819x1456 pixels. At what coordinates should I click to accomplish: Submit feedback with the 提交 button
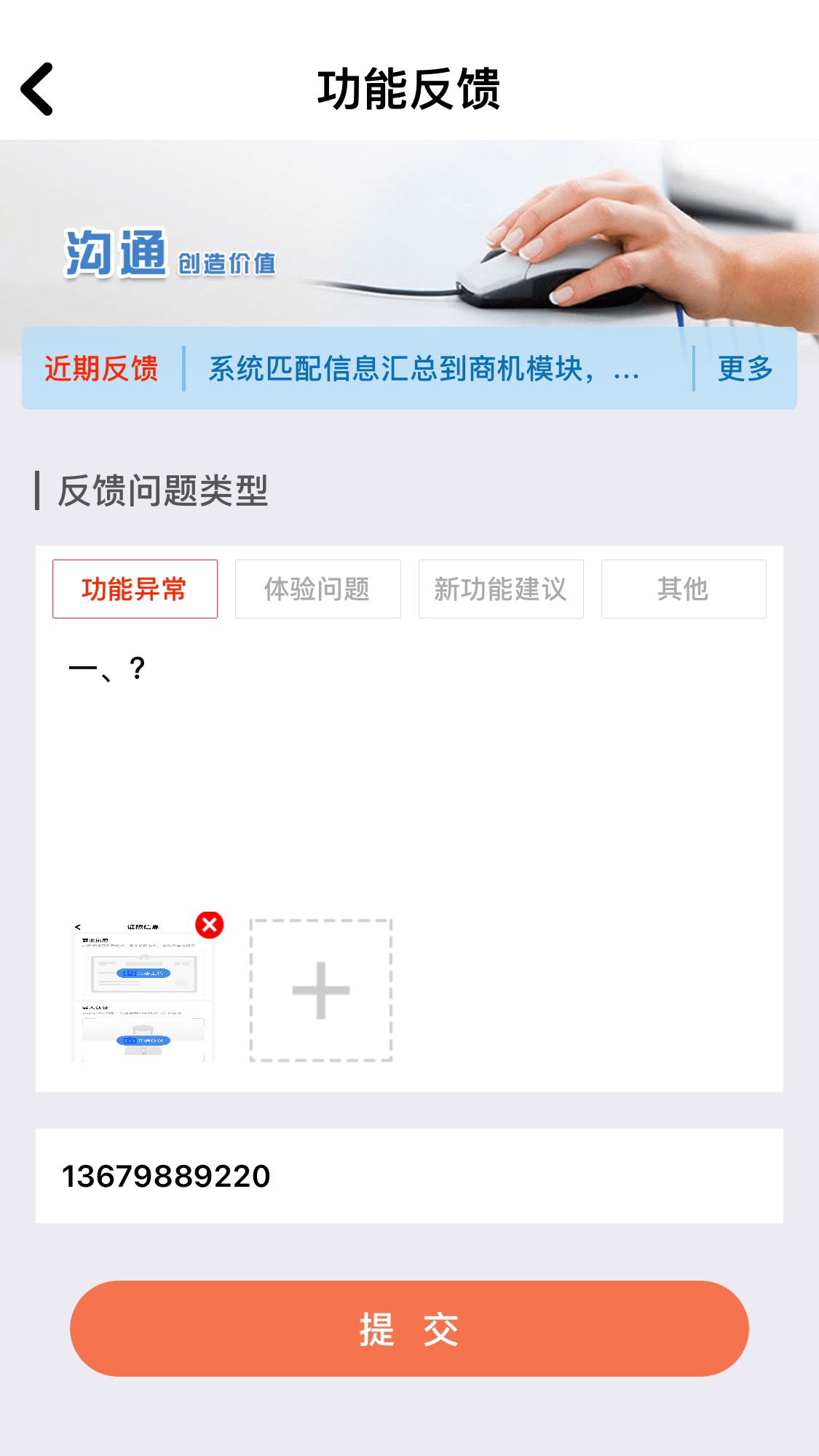point(409,1329)
